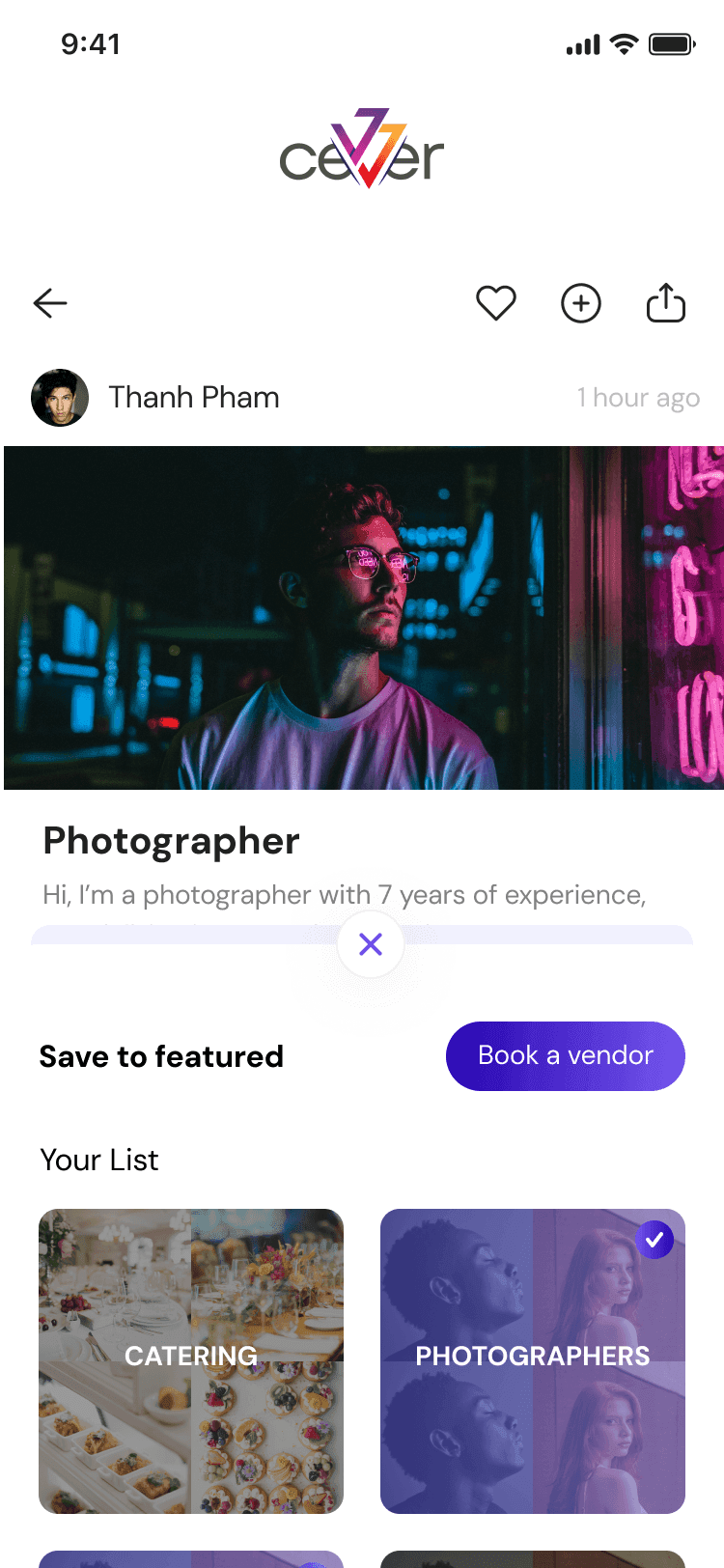Toggle the checkmark on the PHOTOGRAPHERS card
The image size is (724, 1568).
click(654, 1239)
